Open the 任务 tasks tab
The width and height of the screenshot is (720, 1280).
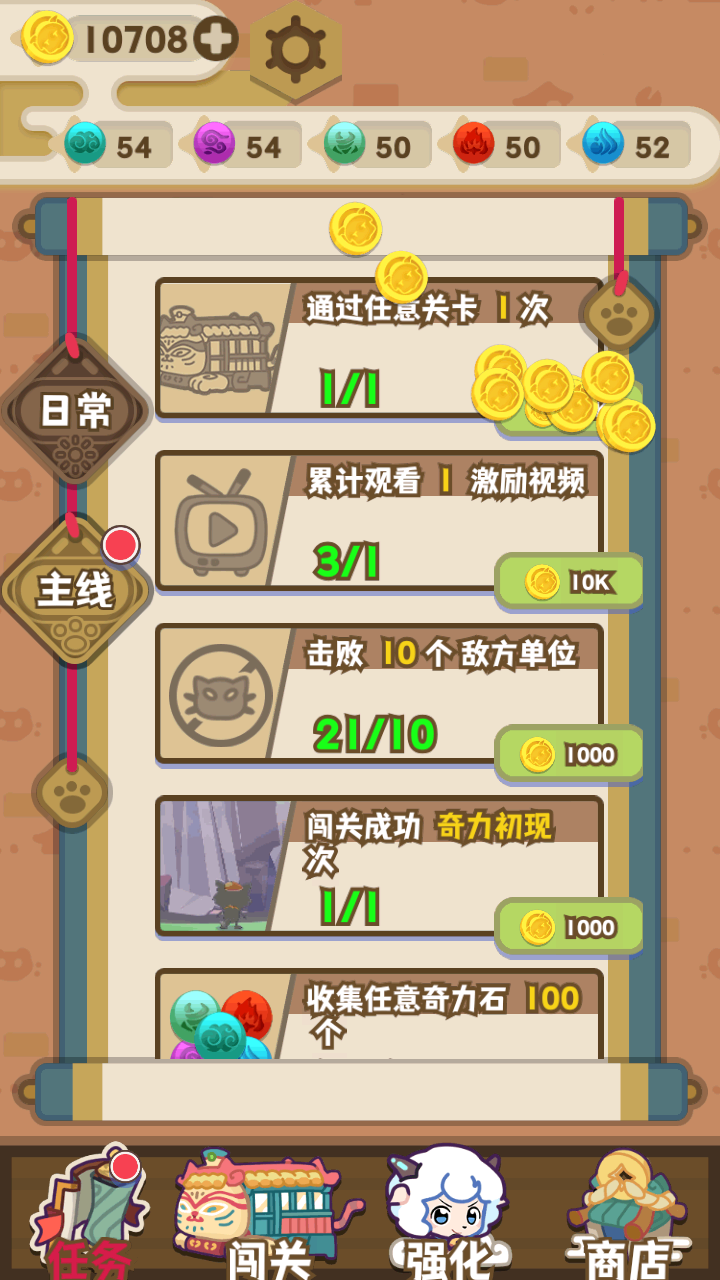click(x=88, y=1215)
